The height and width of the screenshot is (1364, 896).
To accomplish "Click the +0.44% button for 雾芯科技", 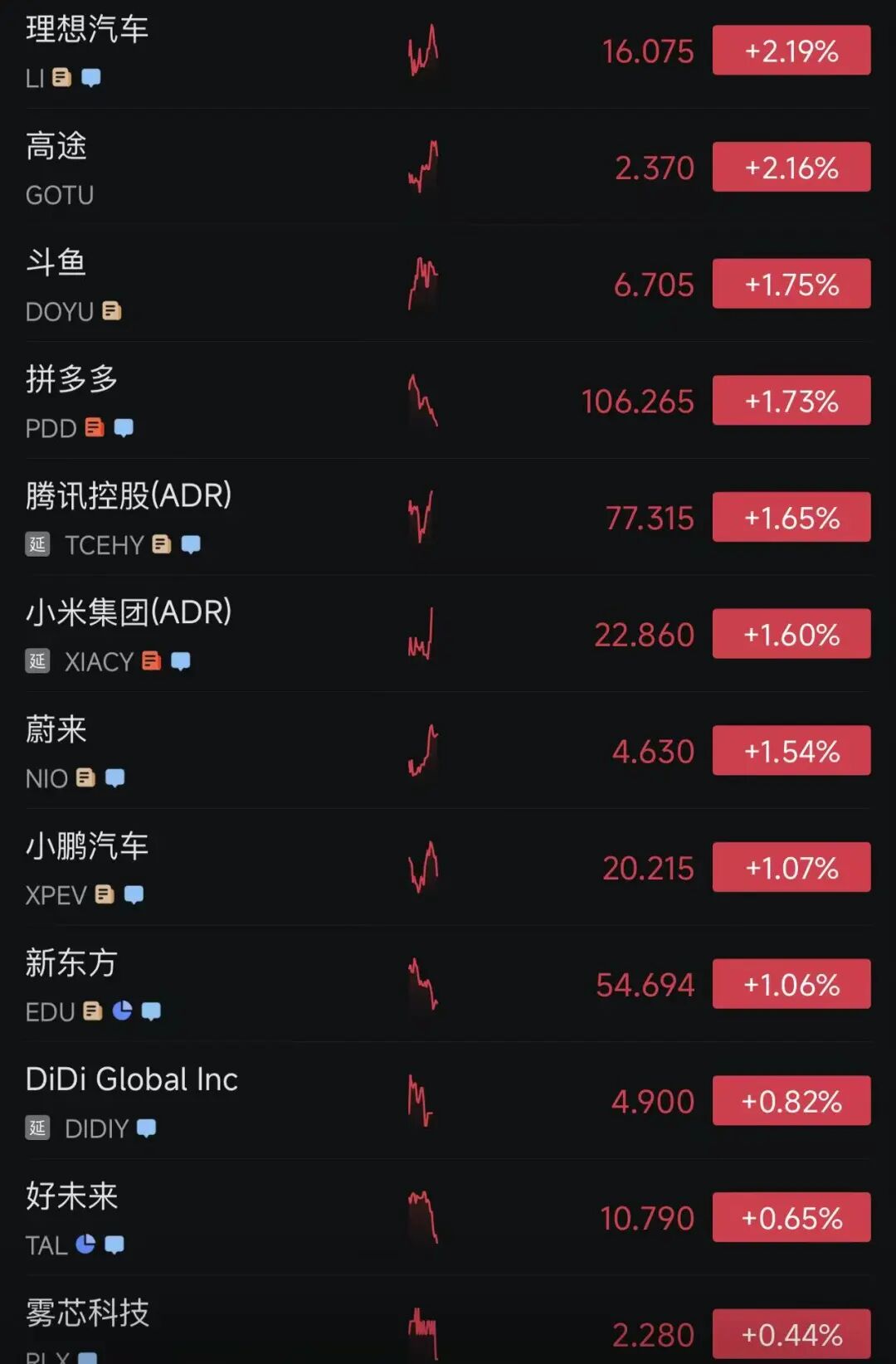I will pos(791,1334).
